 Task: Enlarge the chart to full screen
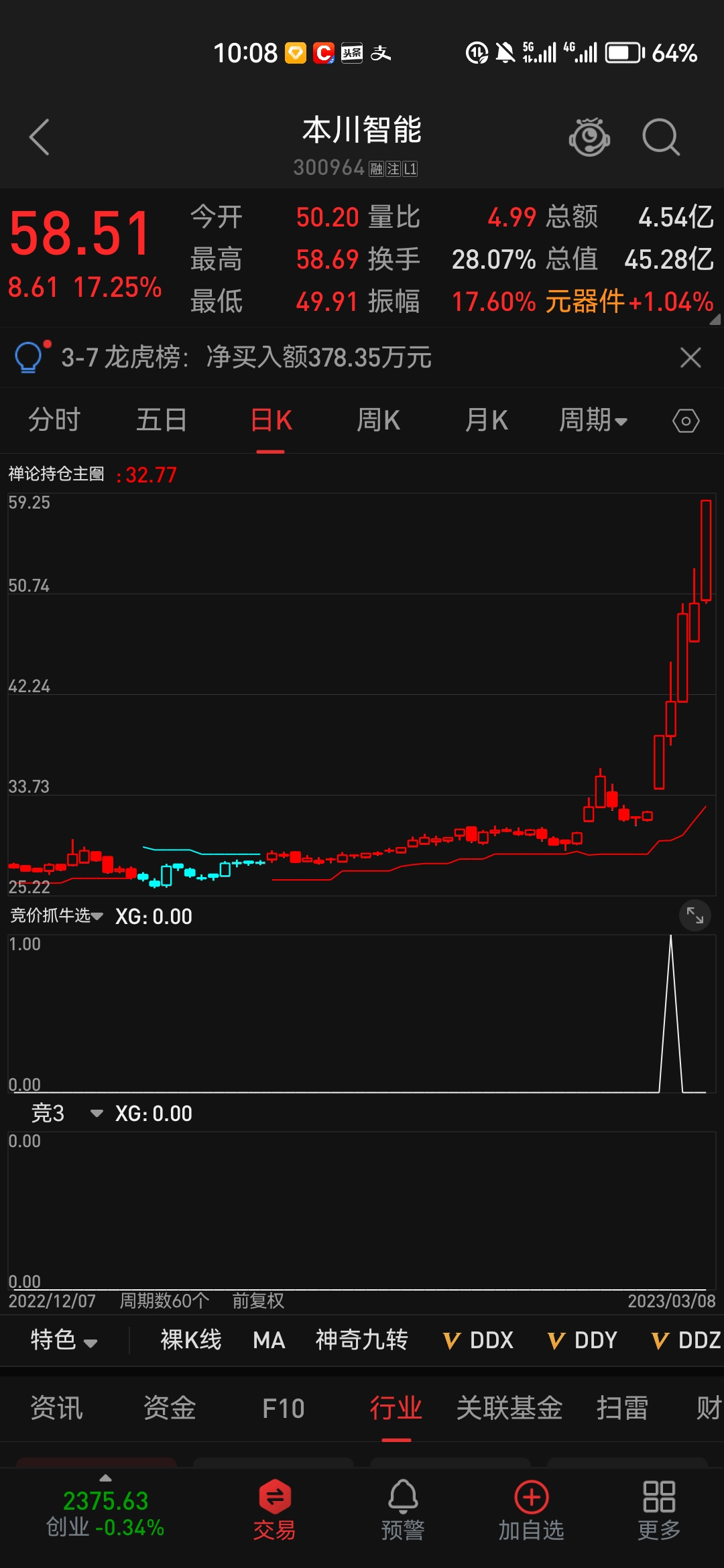tap(695, 915)
